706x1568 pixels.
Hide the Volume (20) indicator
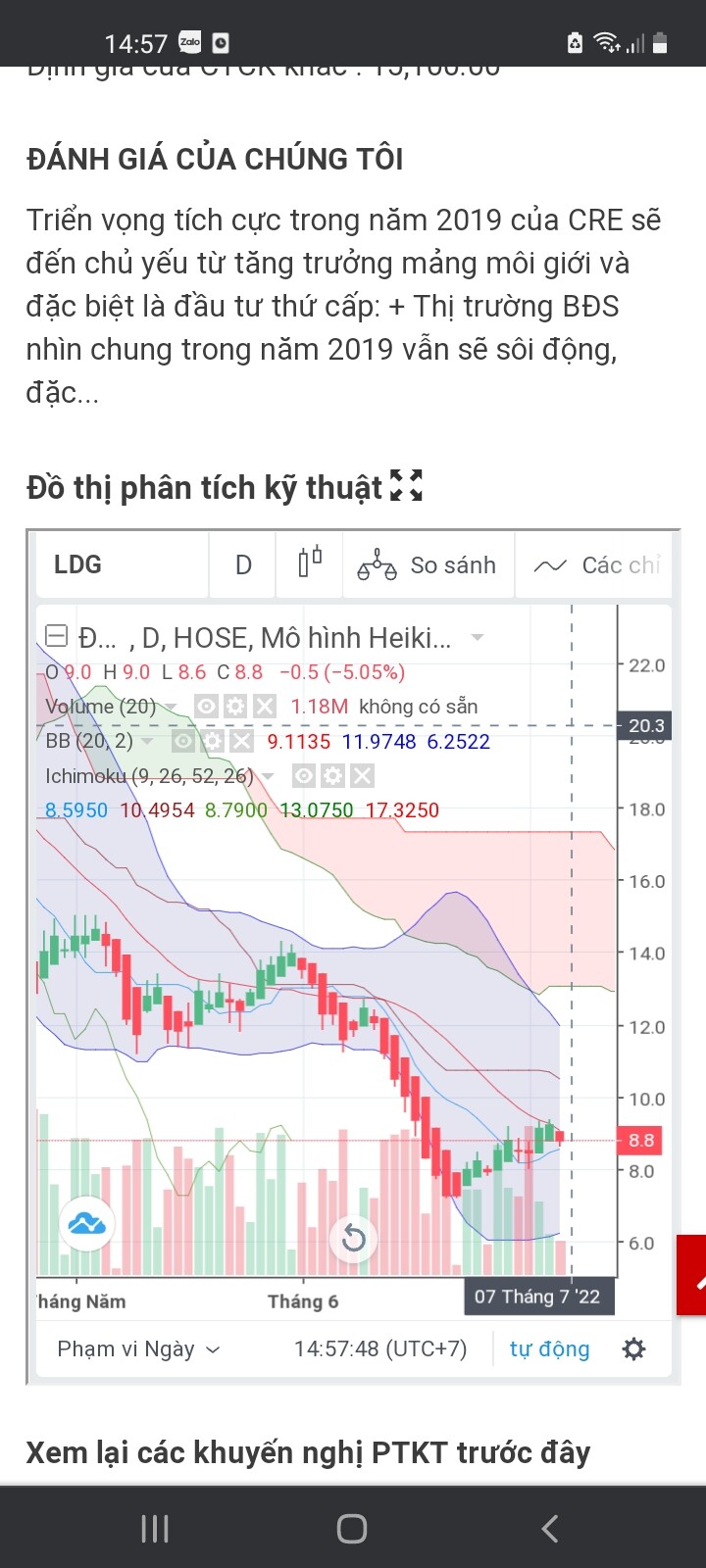206,706
